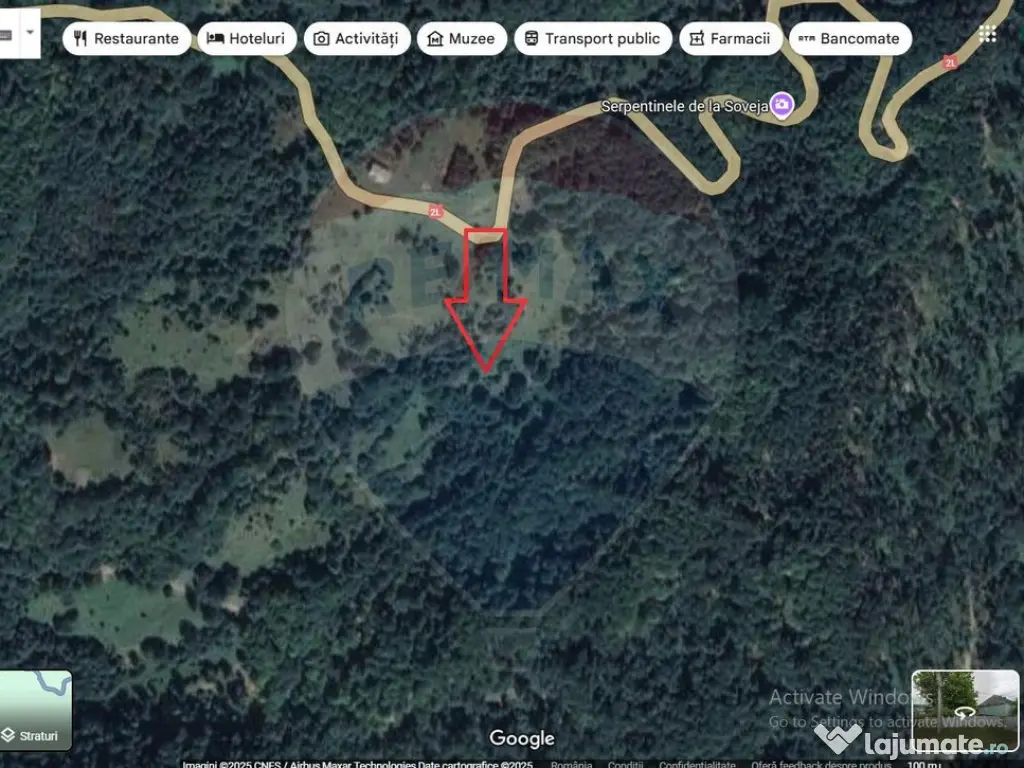Find Farmacii nearby
The image size is (1024, 768).
730,39
